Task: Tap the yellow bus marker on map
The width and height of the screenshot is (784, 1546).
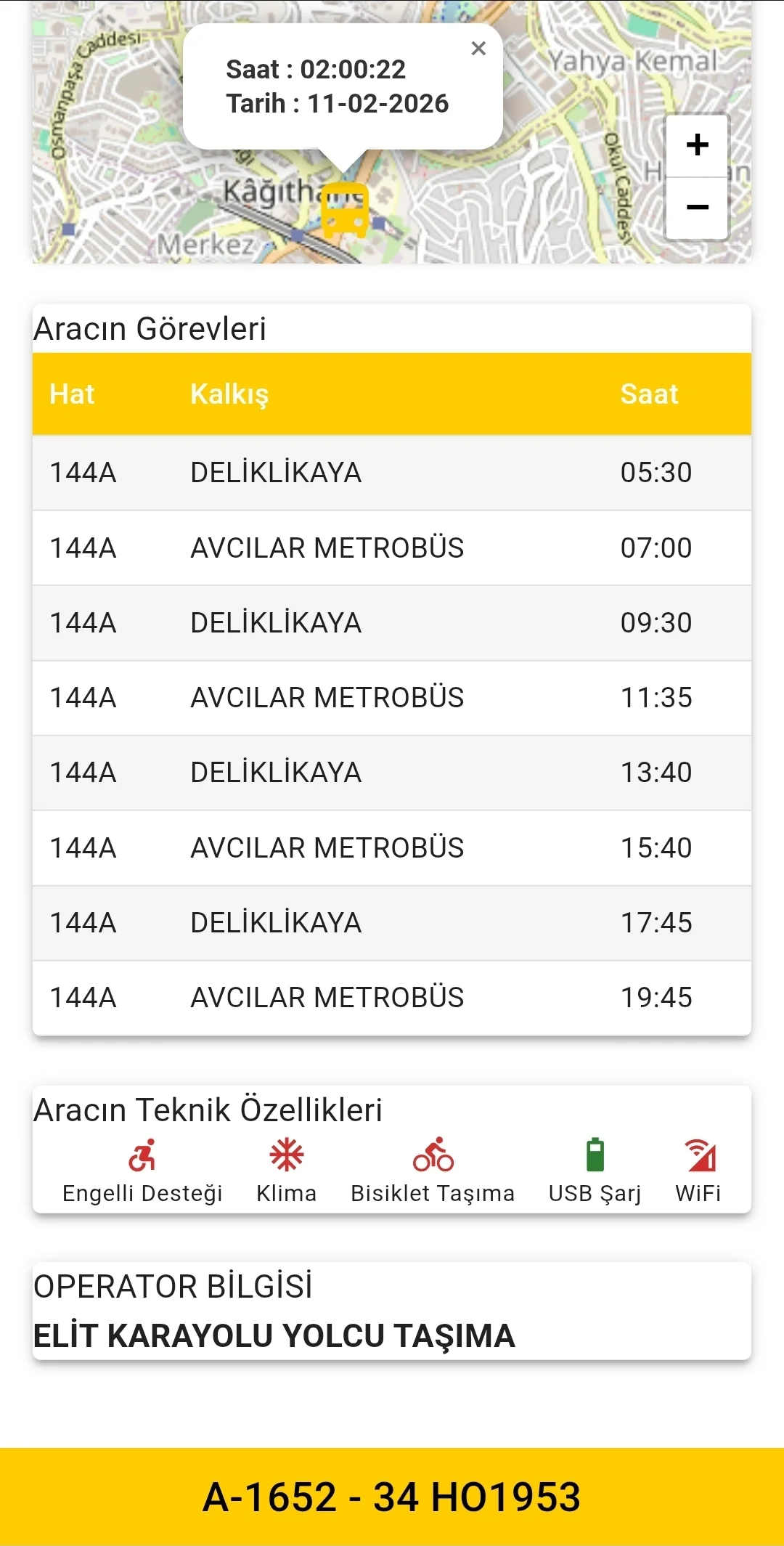Action: point(345,211)
